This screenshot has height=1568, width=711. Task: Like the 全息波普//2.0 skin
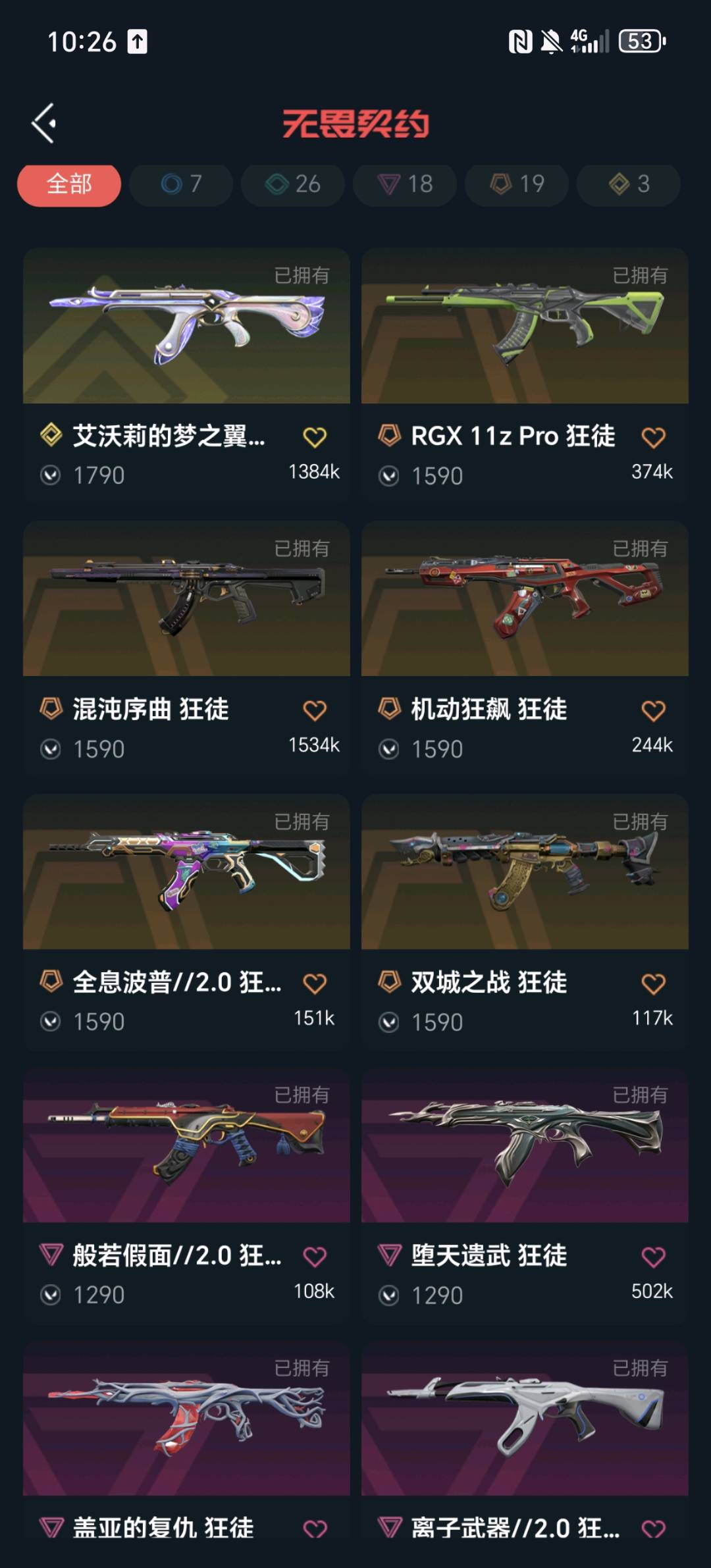[315, 983]
